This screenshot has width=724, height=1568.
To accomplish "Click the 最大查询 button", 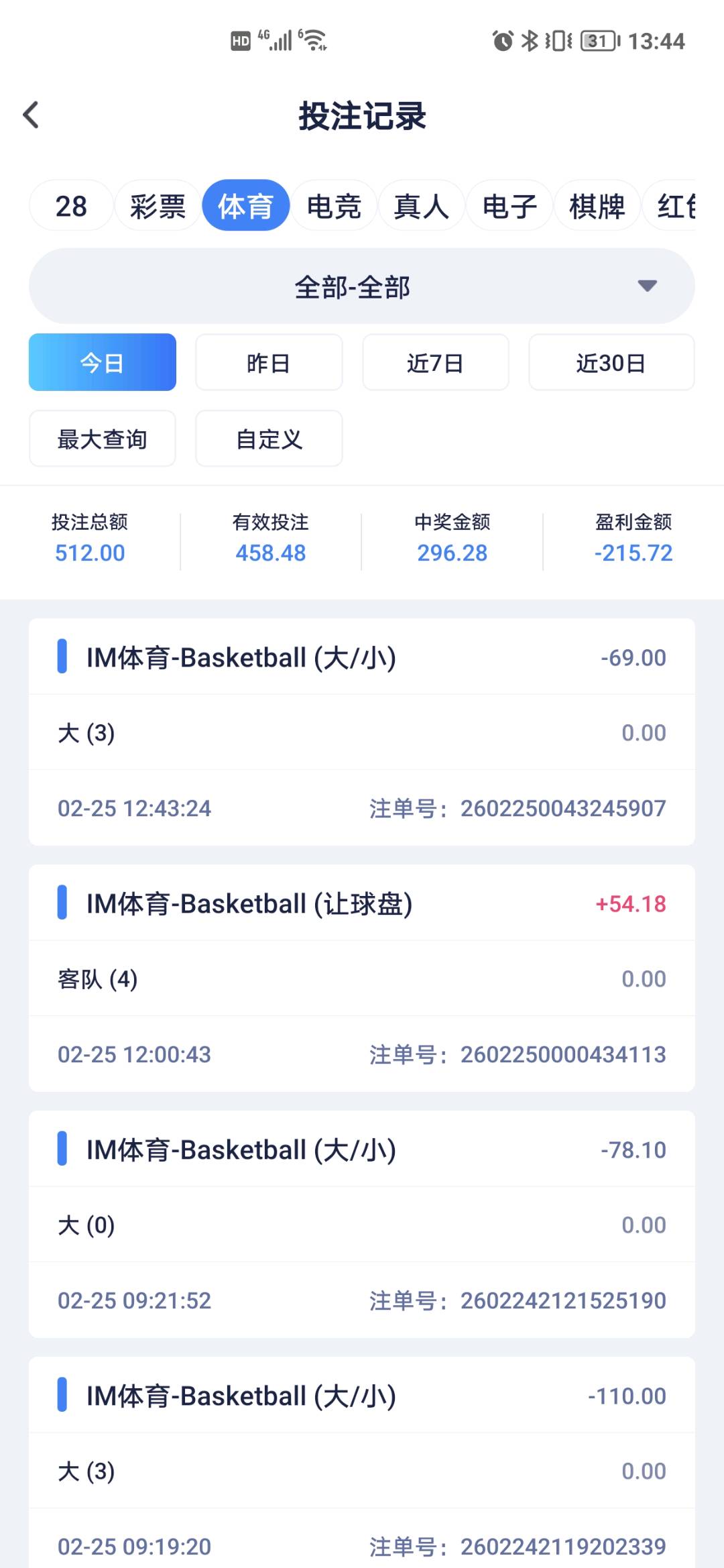I will point(102,439).
